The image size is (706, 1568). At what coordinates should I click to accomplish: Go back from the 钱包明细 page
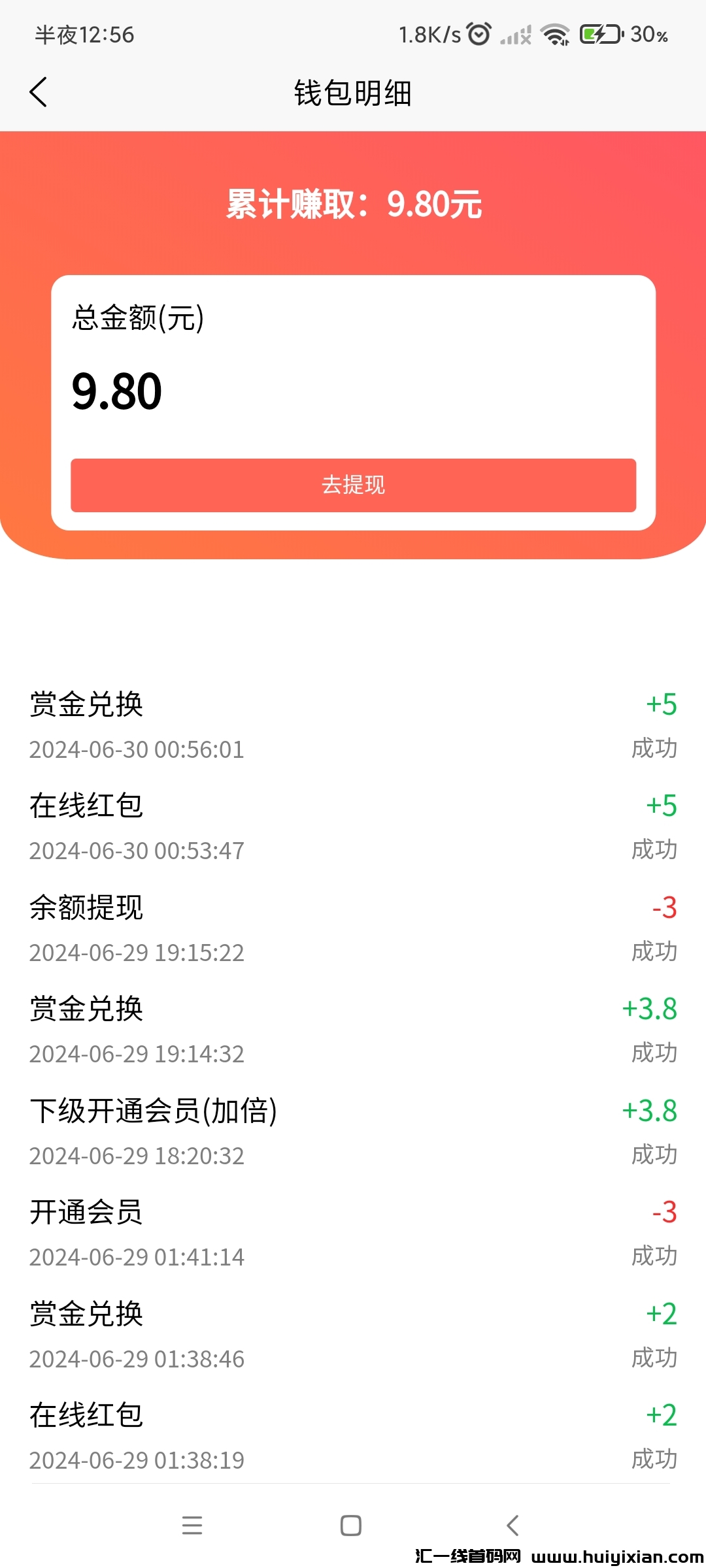39,92
